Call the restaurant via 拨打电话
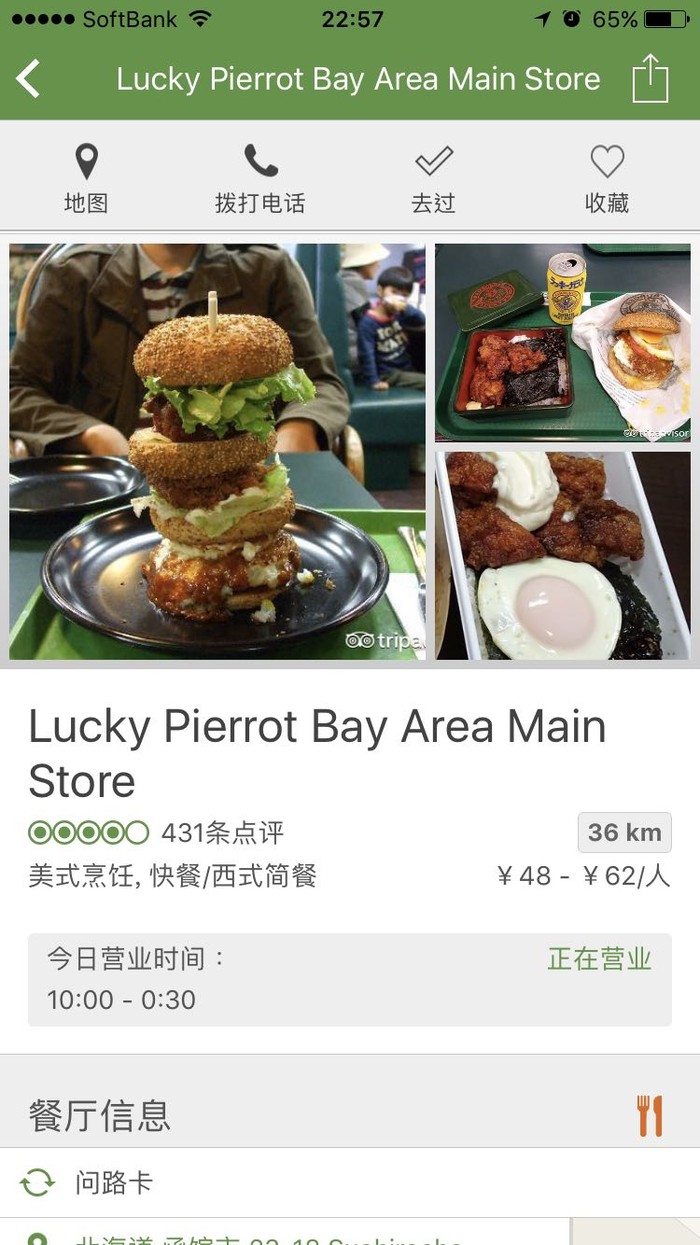The image size is (700, 1245). coord(260,179)
